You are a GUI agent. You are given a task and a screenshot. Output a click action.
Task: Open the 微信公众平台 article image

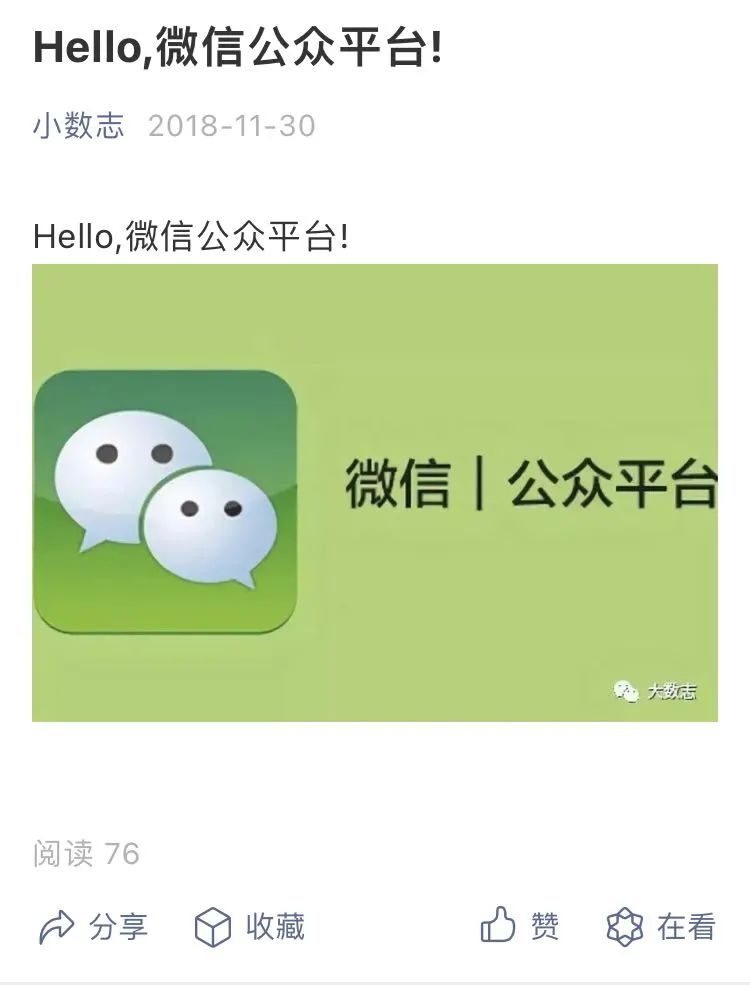click(375, 492)
